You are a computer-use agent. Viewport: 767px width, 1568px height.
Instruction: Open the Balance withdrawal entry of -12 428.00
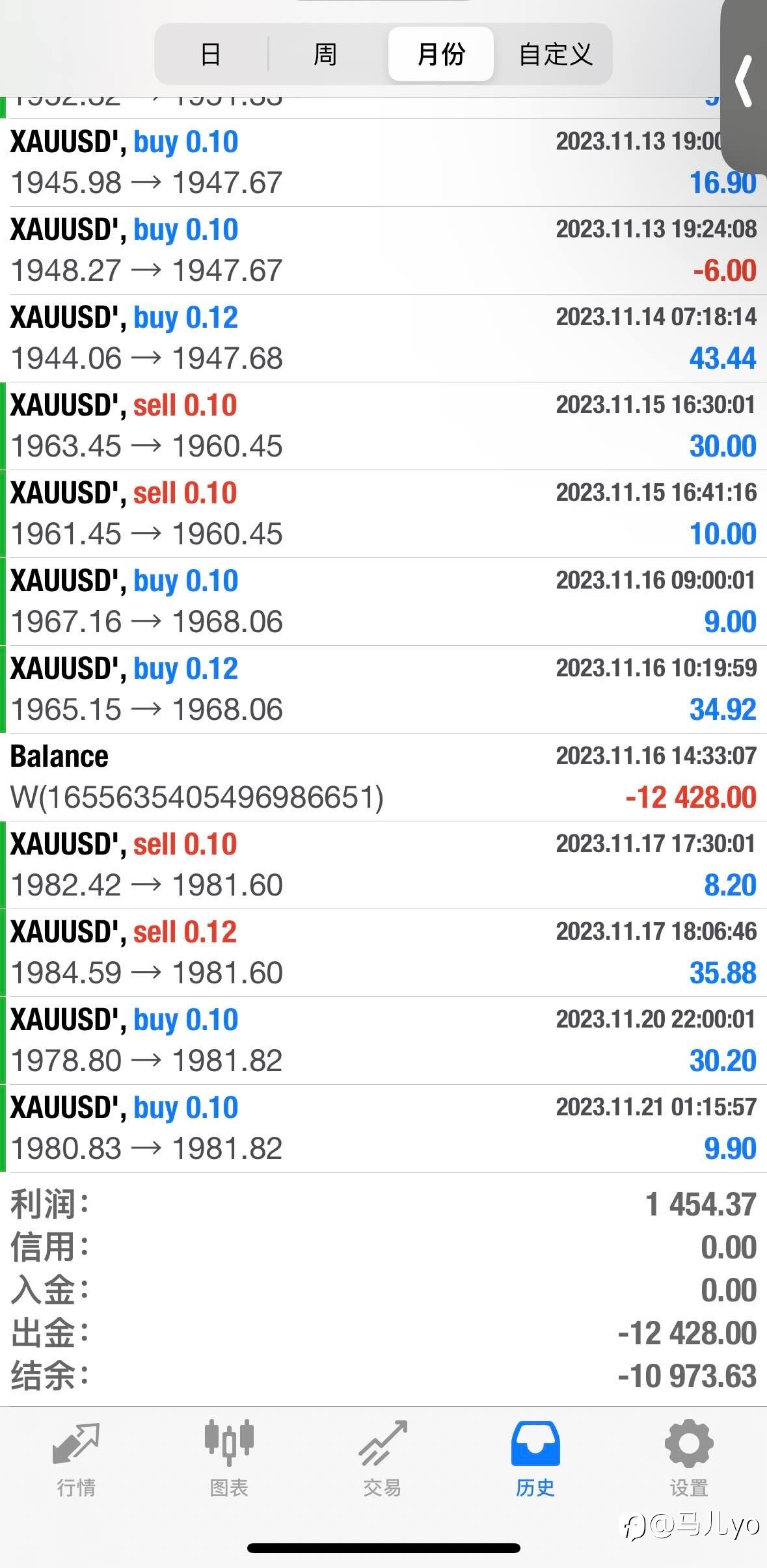(384, 777)
